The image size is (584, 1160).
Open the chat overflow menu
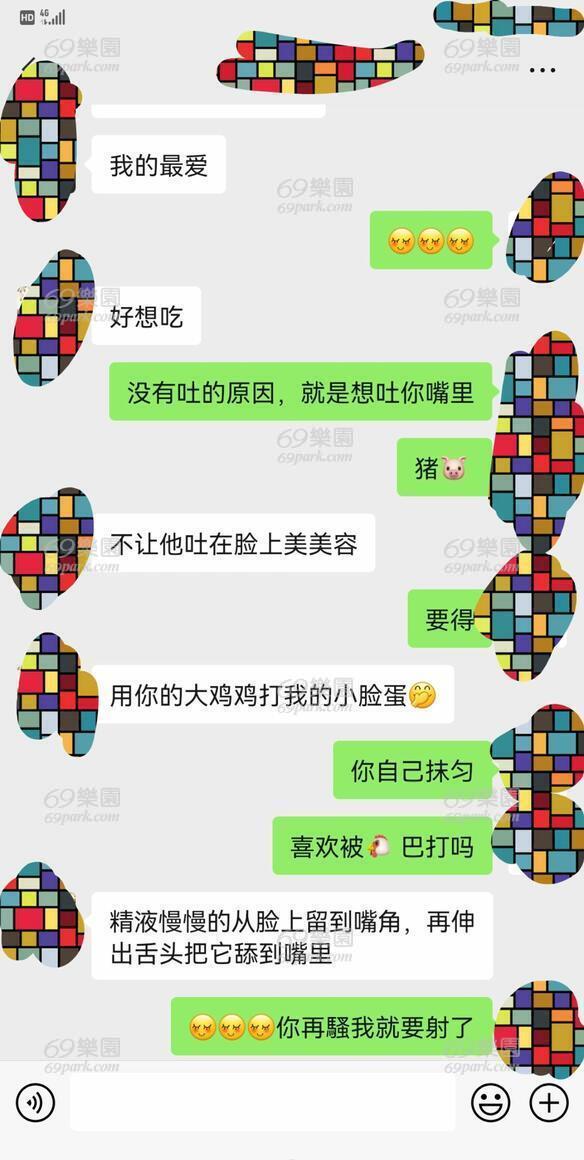pyautogui.click(x=543, y=70)
